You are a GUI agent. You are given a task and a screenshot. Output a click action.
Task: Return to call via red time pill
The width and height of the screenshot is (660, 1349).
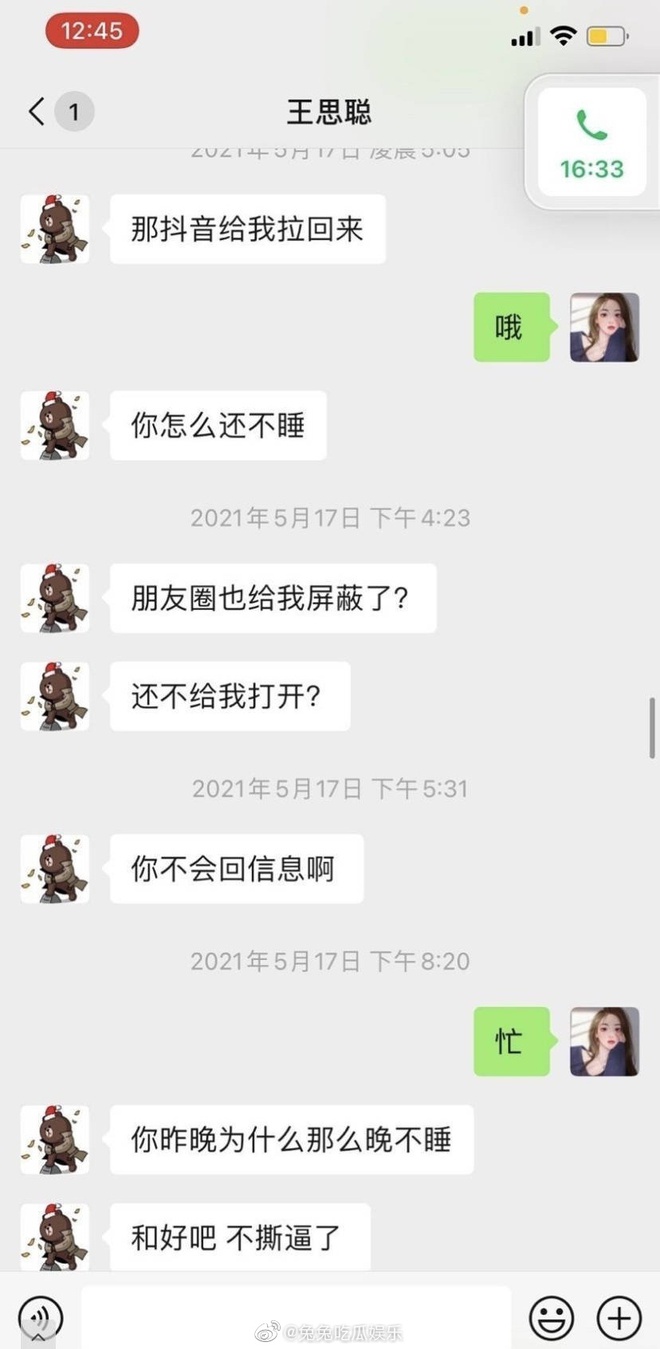pos(92,31)
